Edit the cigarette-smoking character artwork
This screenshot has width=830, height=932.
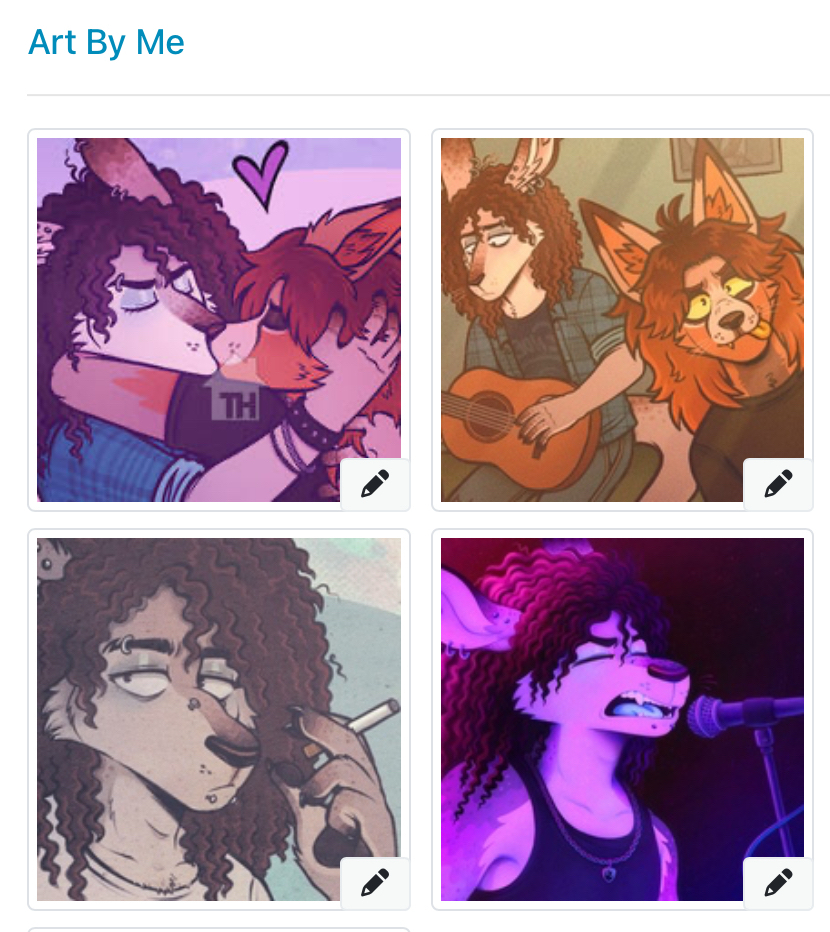click(375, 883)
